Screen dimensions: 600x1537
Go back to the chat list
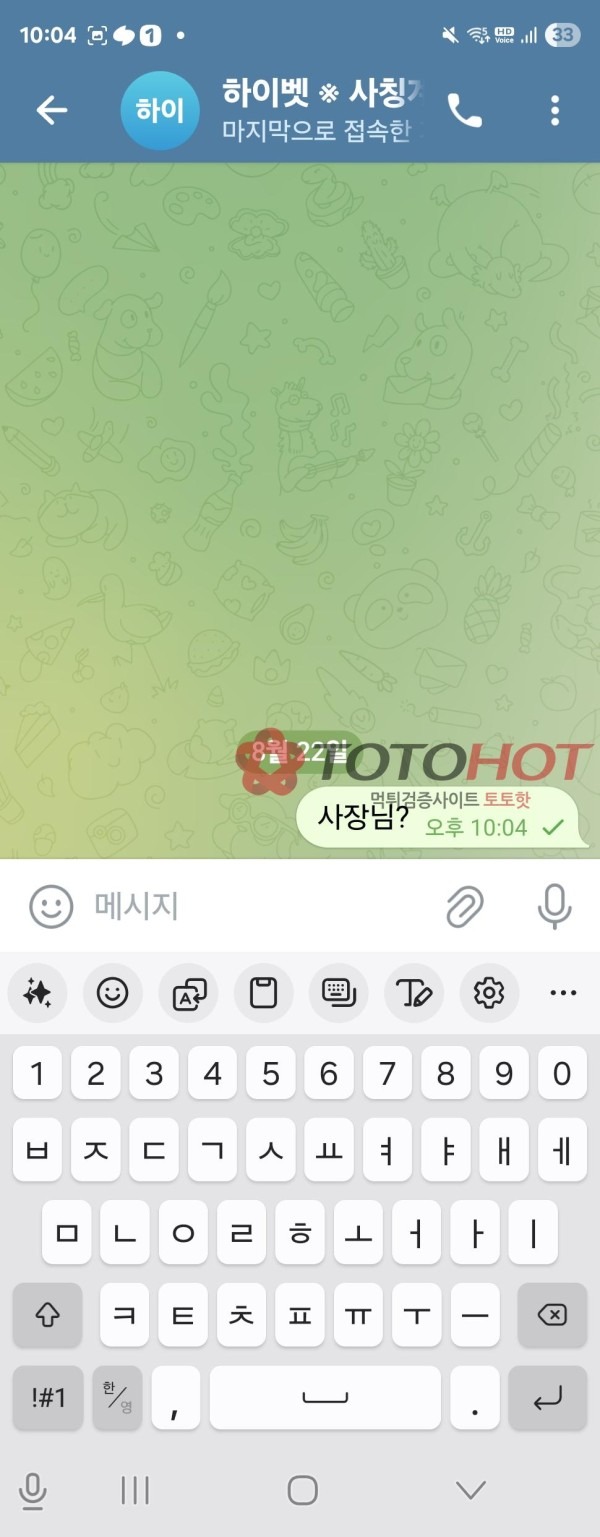click(52, 110)
